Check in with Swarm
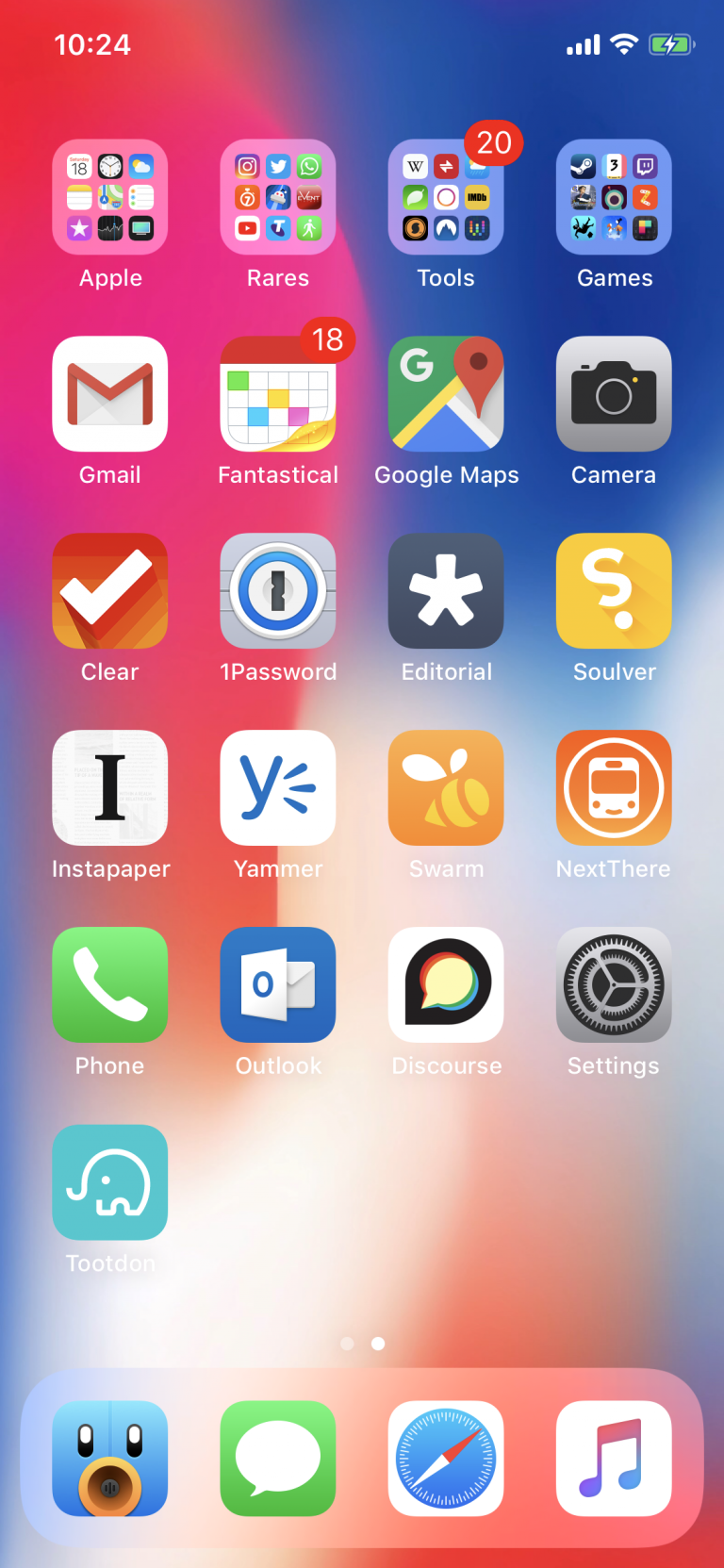 pyautogui.click(x=445, y=788)
